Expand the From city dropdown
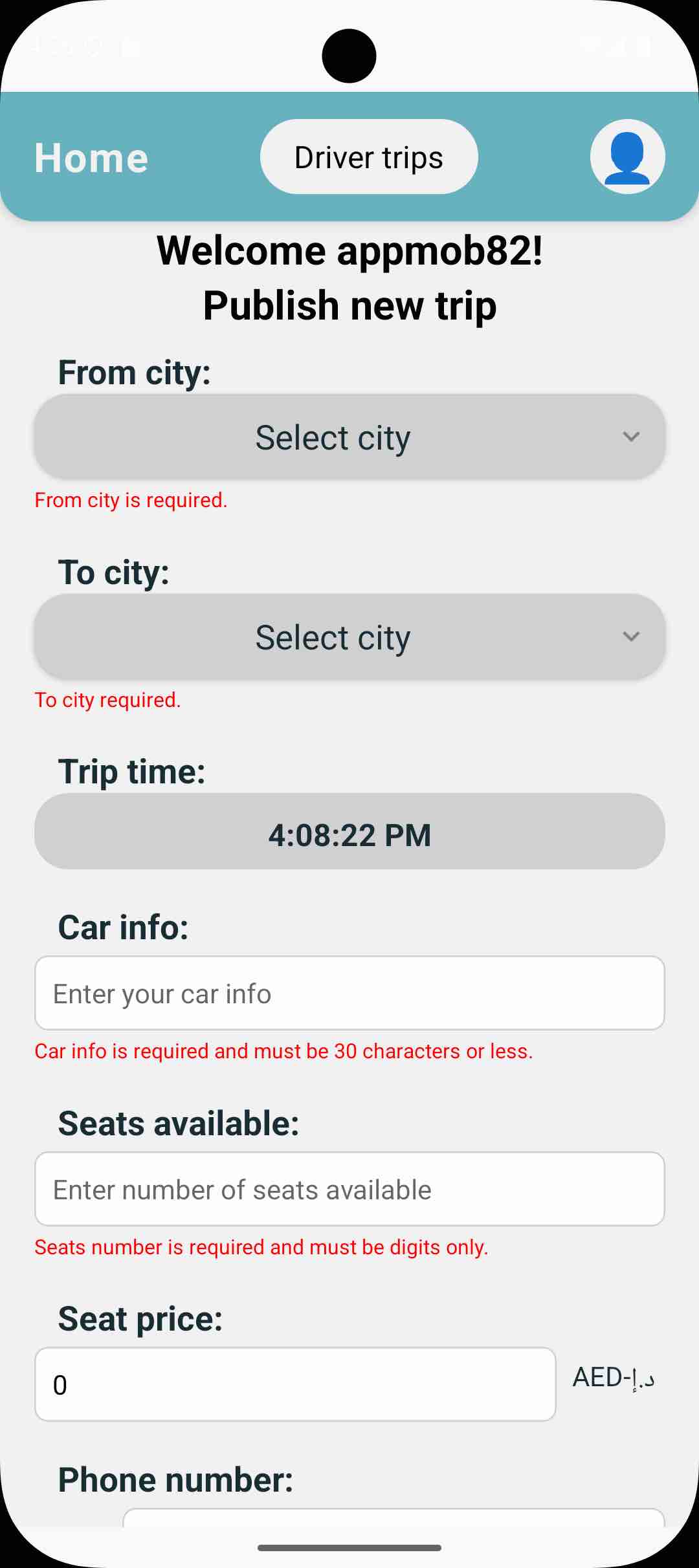Screen dimensions: 699x1568 (x=349, y=437)
